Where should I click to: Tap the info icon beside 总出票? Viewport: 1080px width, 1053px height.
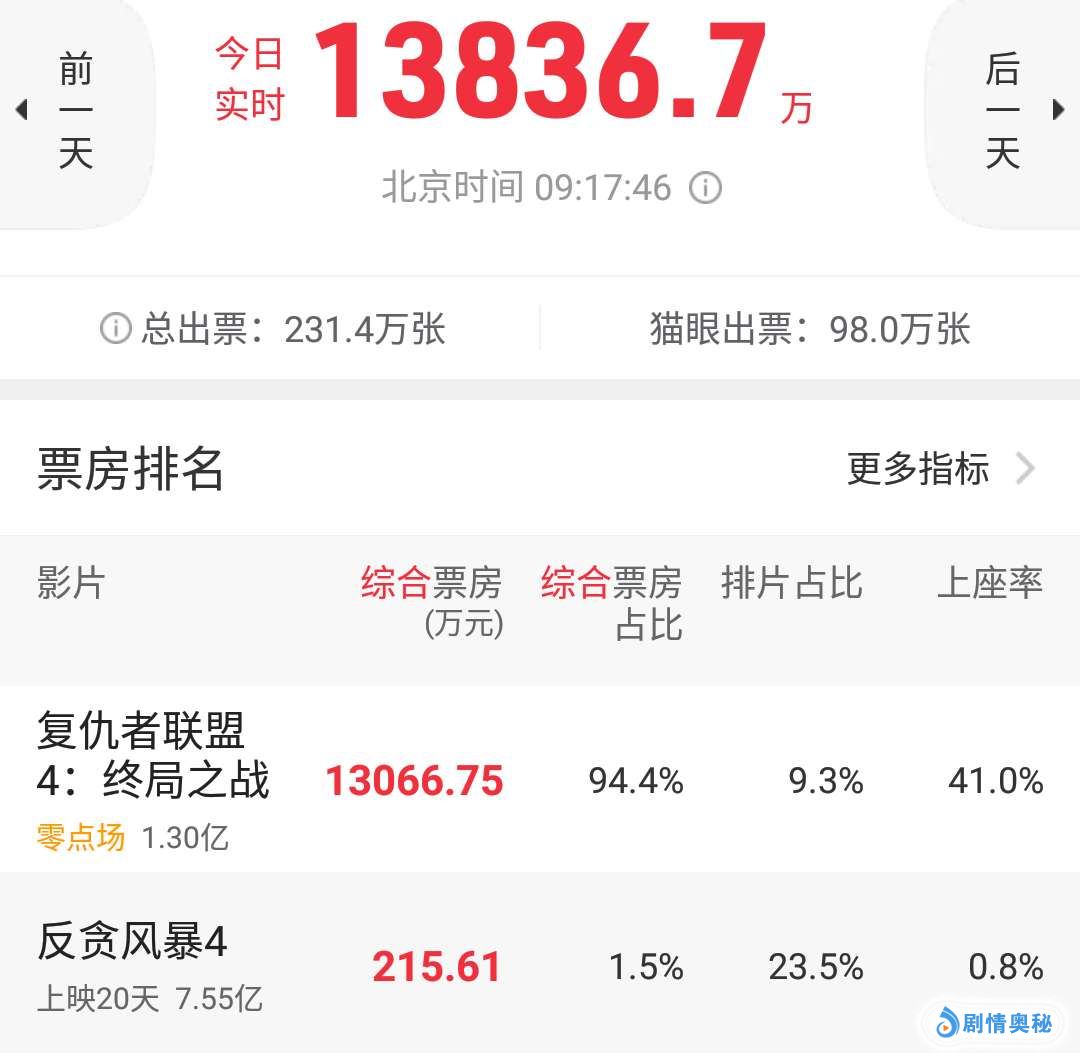point(115,329)
